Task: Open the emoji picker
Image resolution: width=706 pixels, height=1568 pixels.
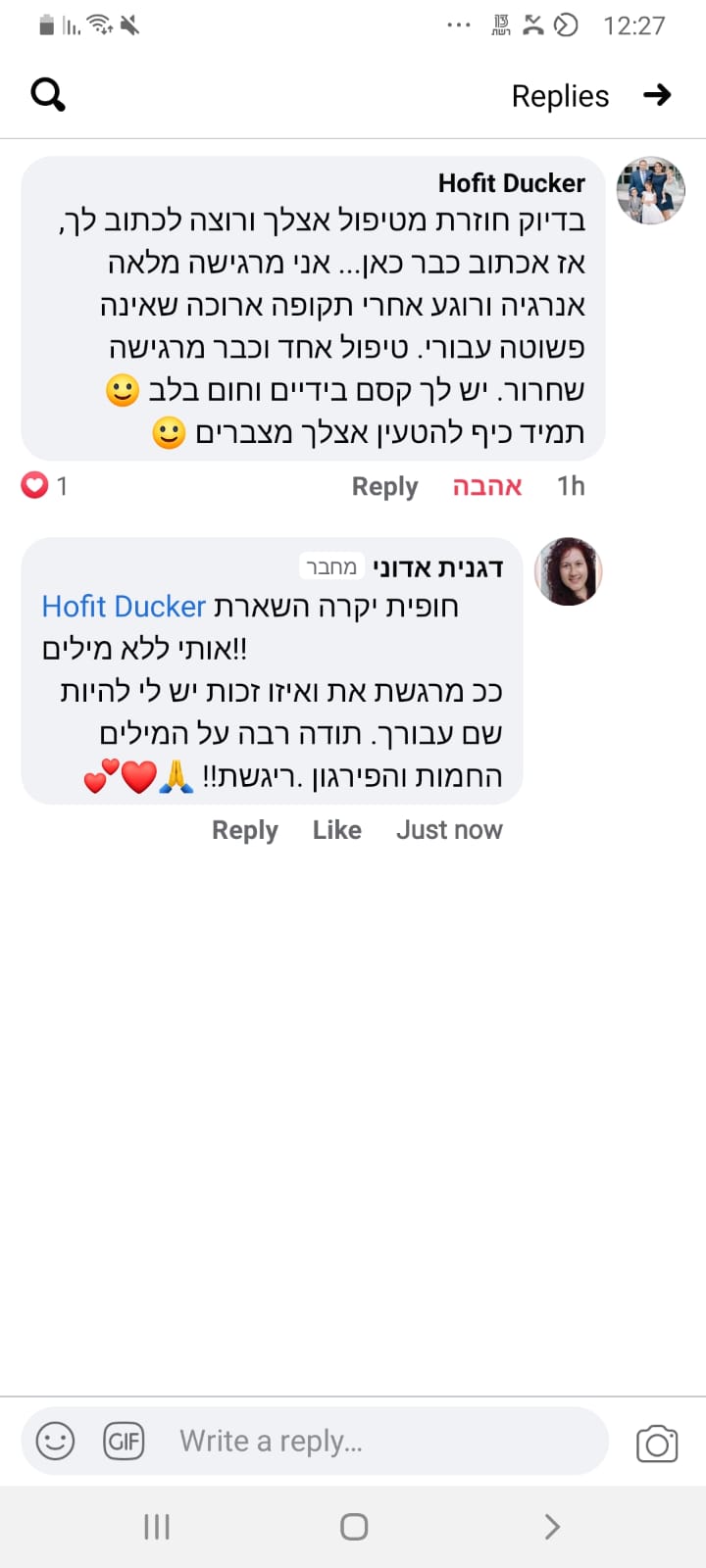Action: coord(55,1442)
